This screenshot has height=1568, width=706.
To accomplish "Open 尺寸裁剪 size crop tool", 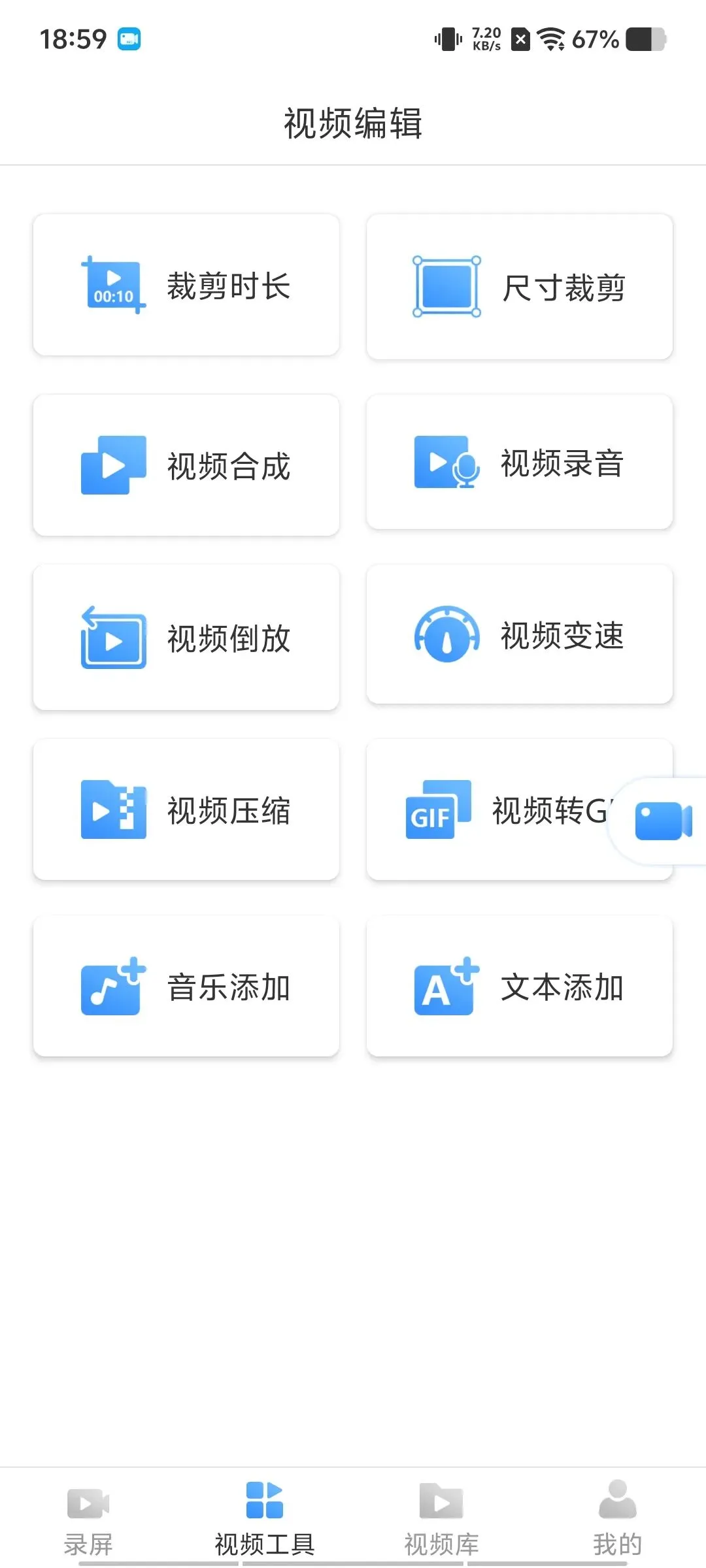I will point(520,287).
